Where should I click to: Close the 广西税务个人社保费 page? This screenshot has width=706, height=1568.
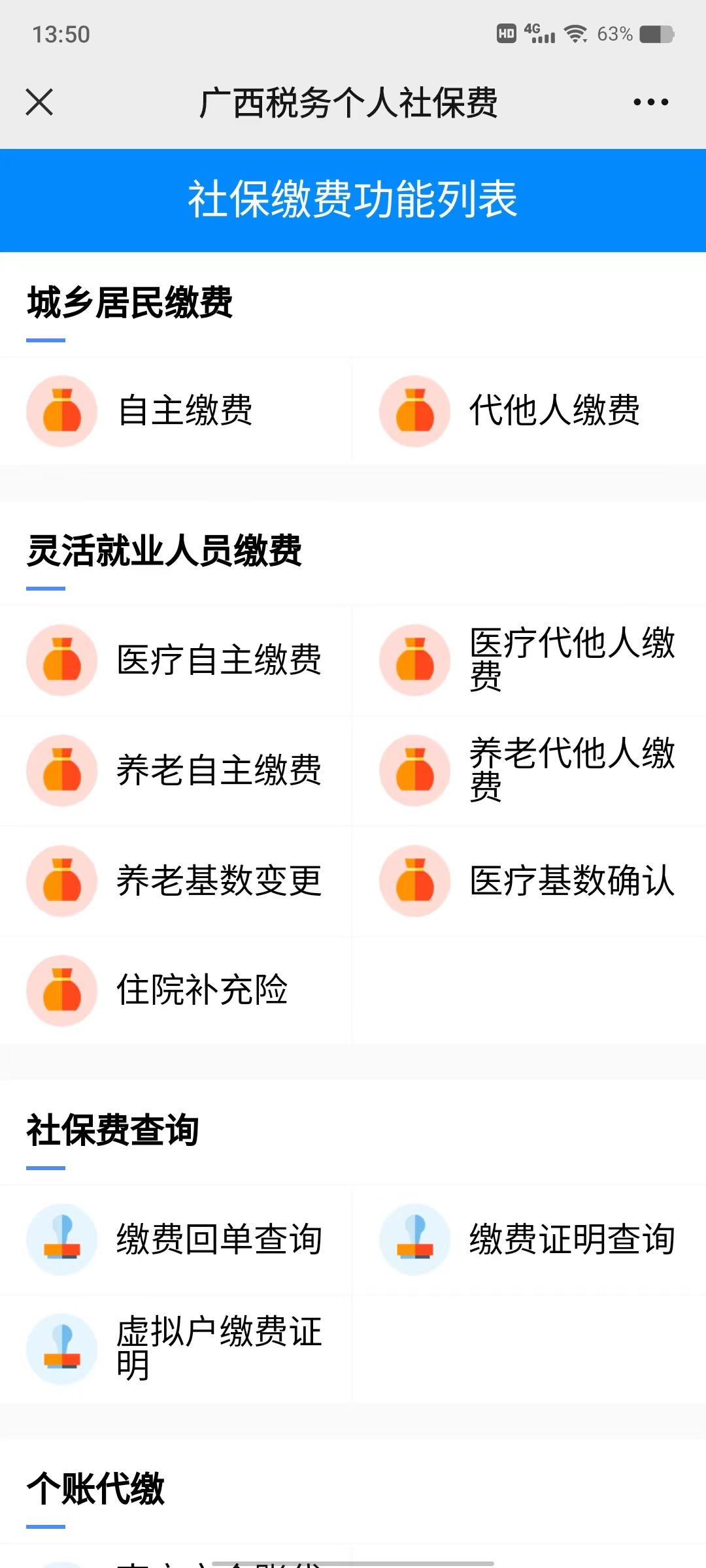coord(39,102)
